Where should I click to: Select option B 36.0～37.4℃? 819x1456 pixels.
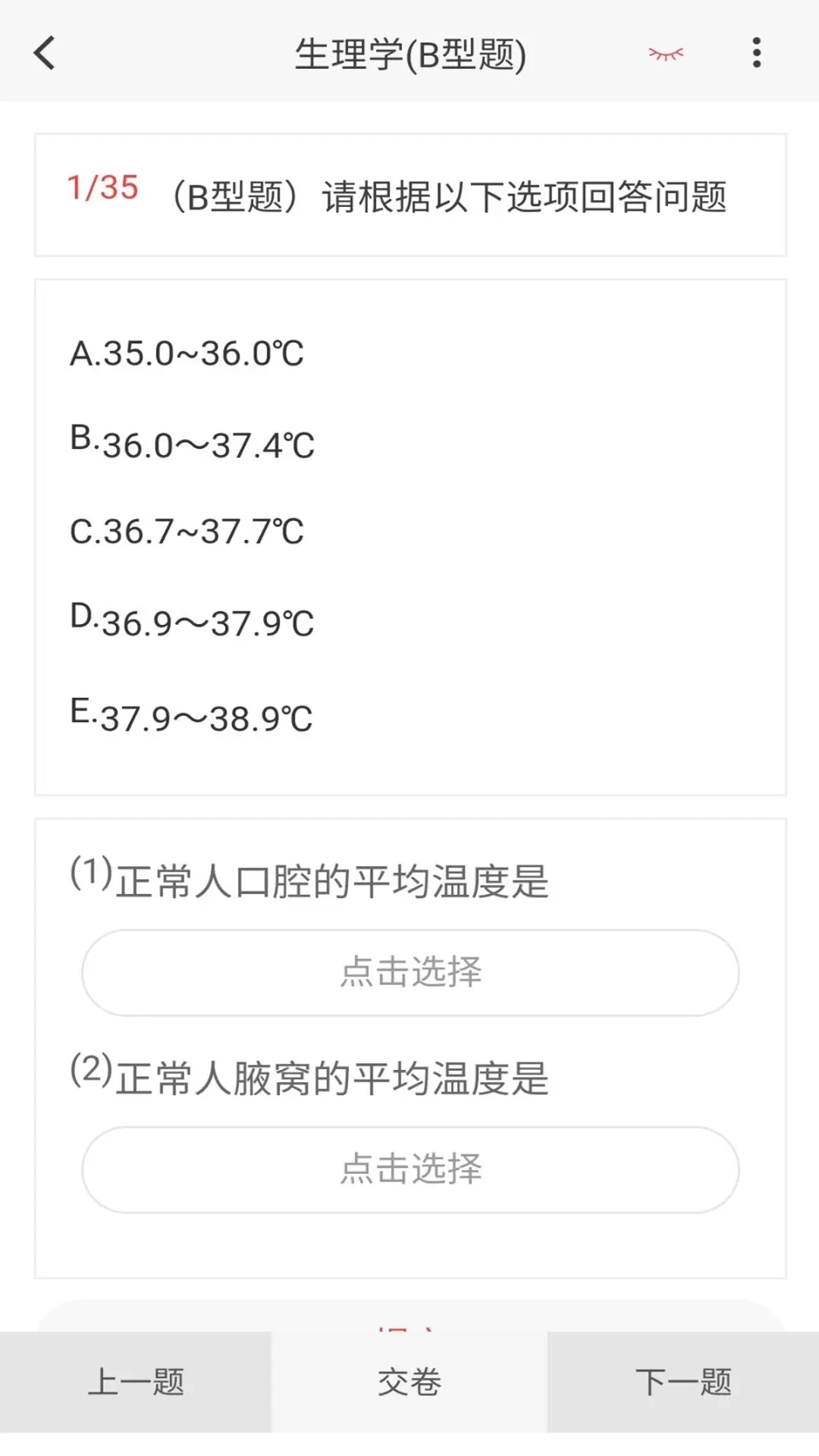pyautogui.click(x=192, y=442)
